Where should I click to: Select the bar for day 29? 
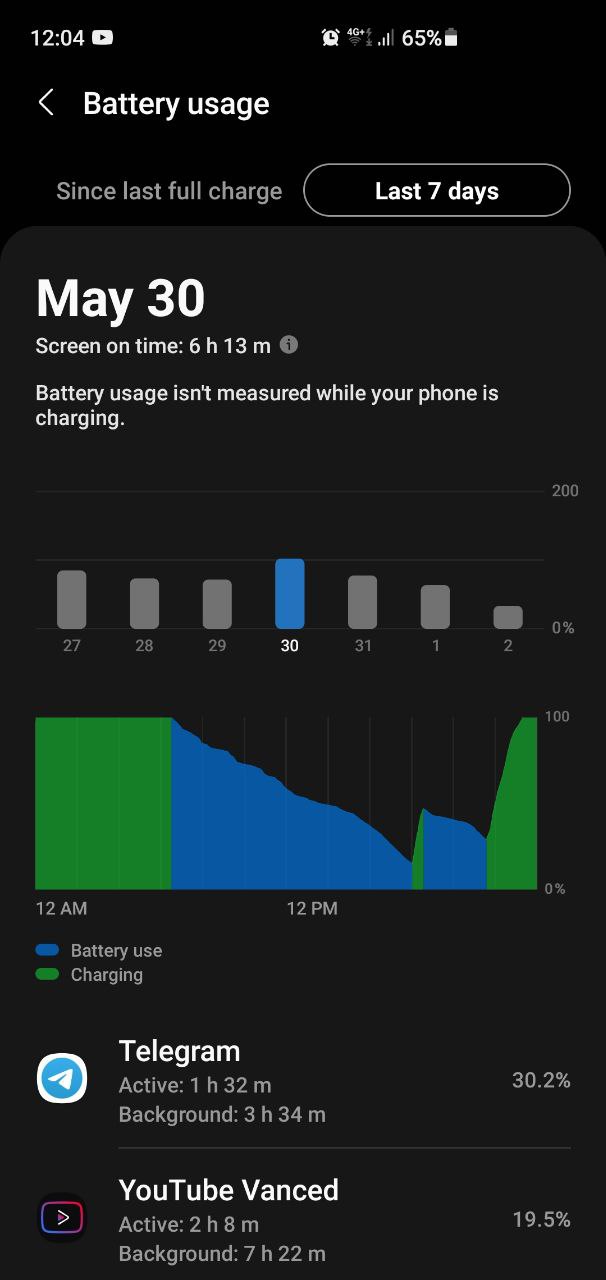pyautogui.click(x=217, y=604)
